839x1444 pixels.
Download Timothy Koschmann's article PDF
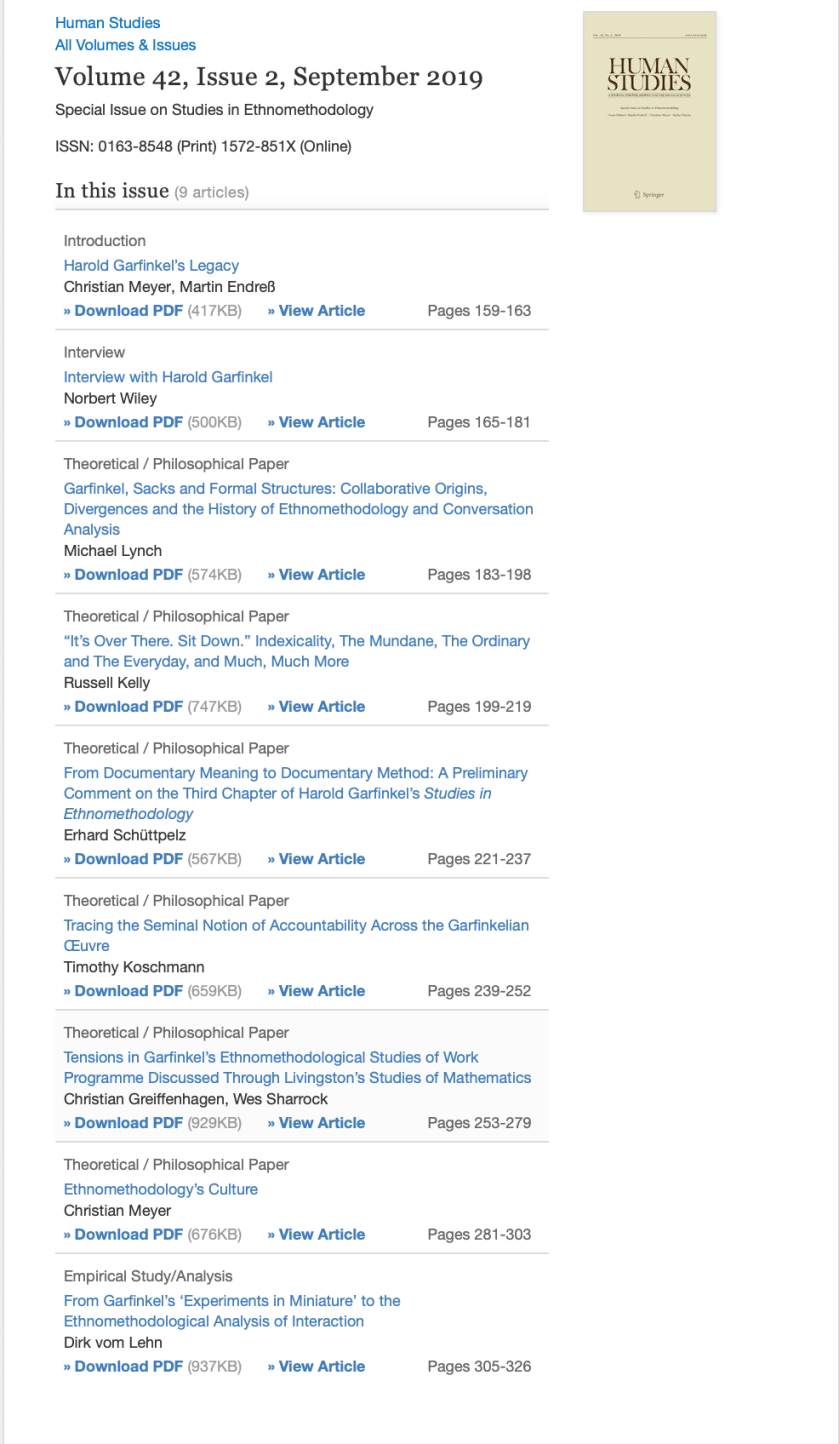point(119,991)
